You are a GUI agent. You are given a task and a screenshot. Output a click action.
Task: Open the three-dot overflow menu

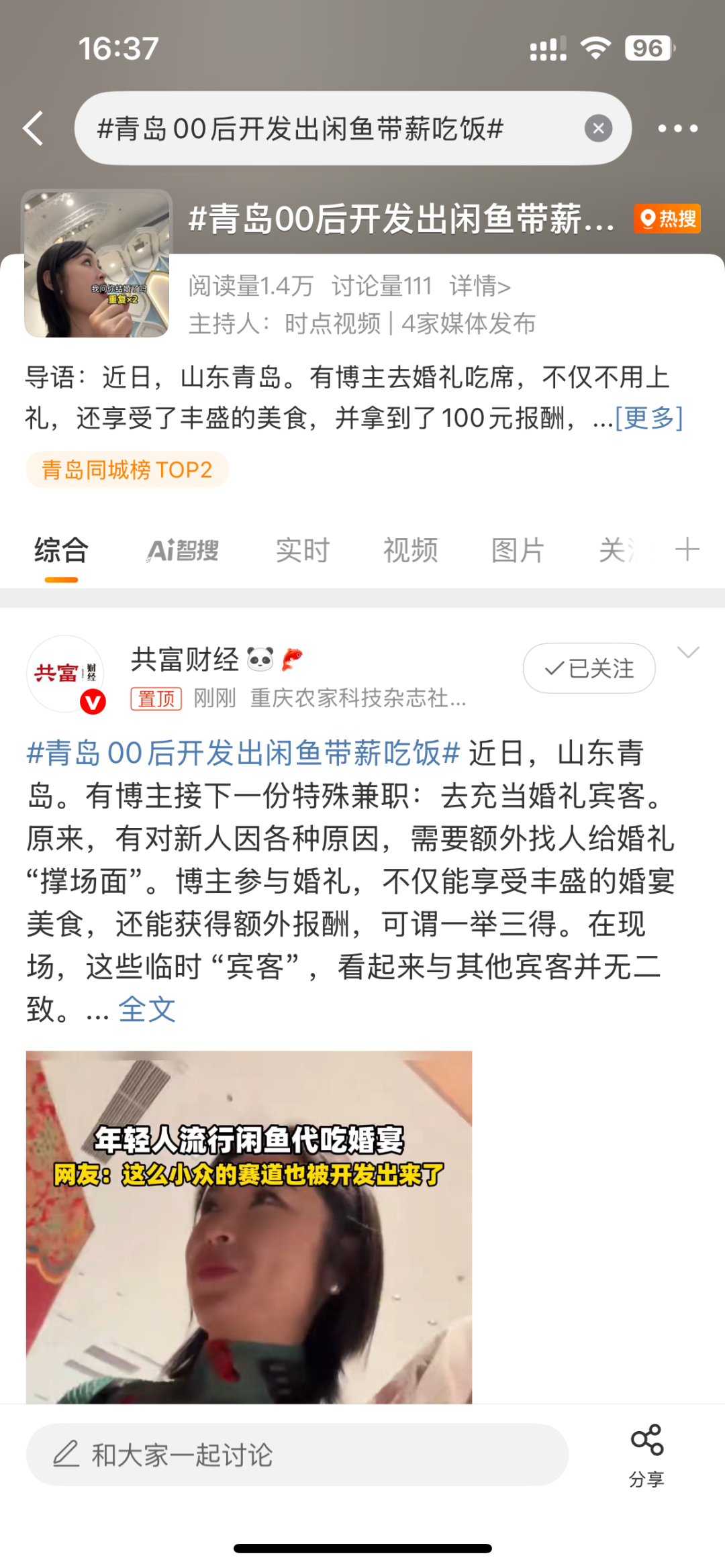coord(677,128)
